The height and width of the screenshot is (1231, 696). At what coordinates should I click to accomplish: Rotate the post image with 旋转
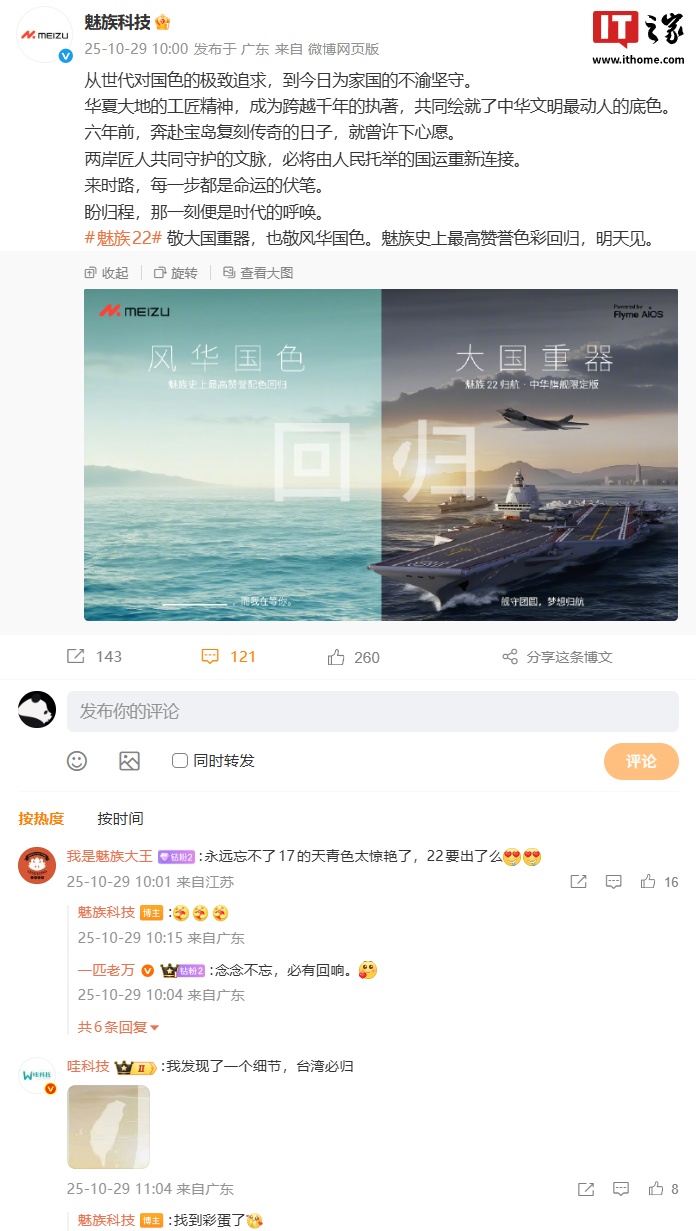pyautogui.click(x=175, y=273)
